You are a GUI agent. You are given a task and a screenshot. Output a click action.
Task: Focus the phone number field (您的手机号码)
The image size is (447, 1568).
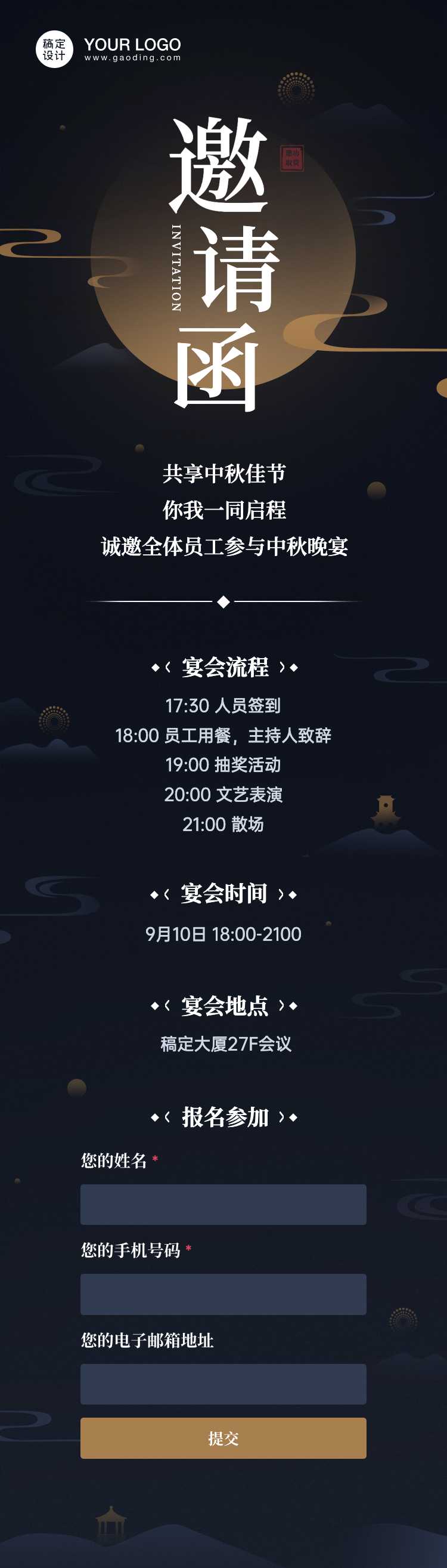[x=223, y=1294]
